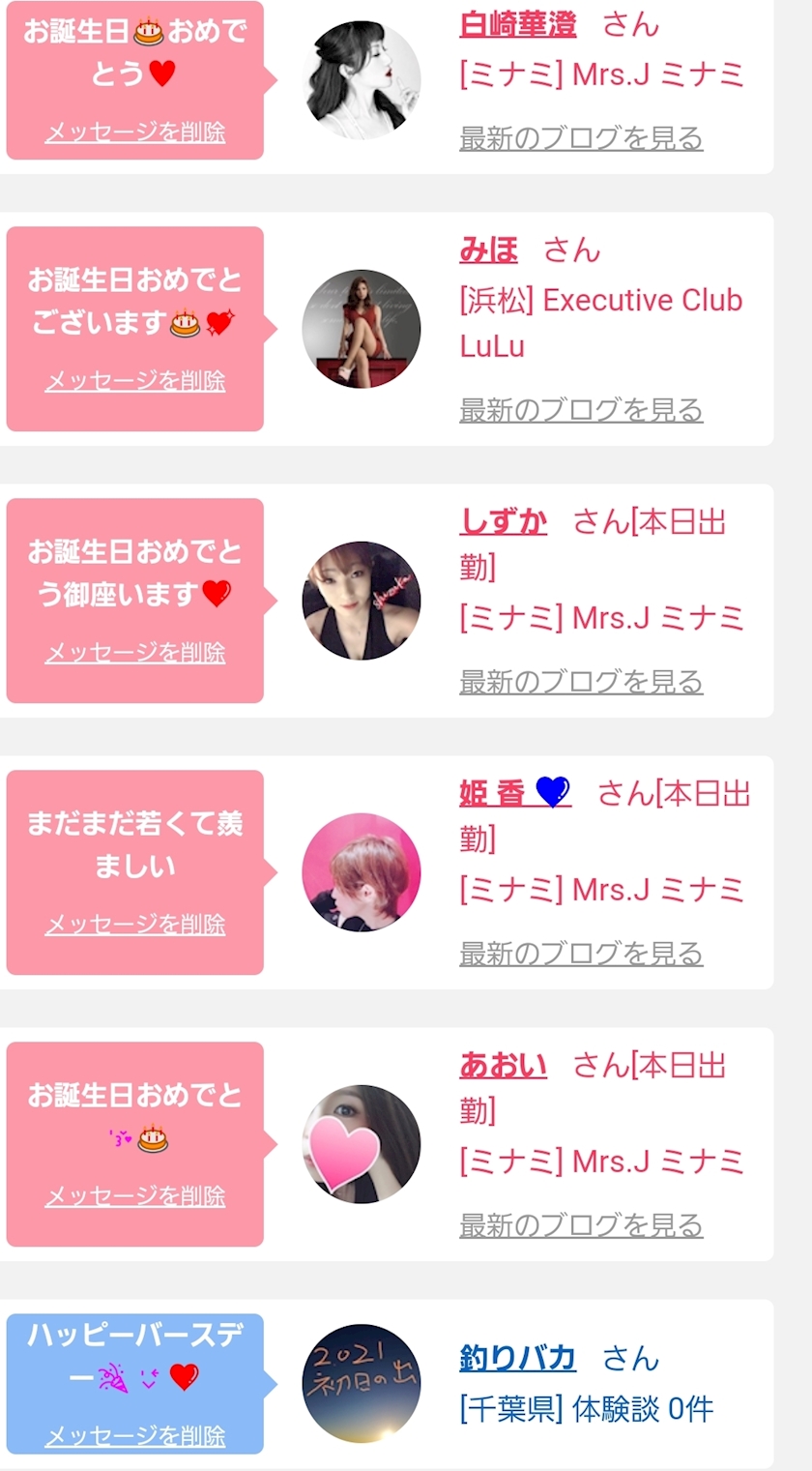Open しずか's profile name link
Image resolution: width=812 pixels, height=1471 pixels.
coord(504,522)
